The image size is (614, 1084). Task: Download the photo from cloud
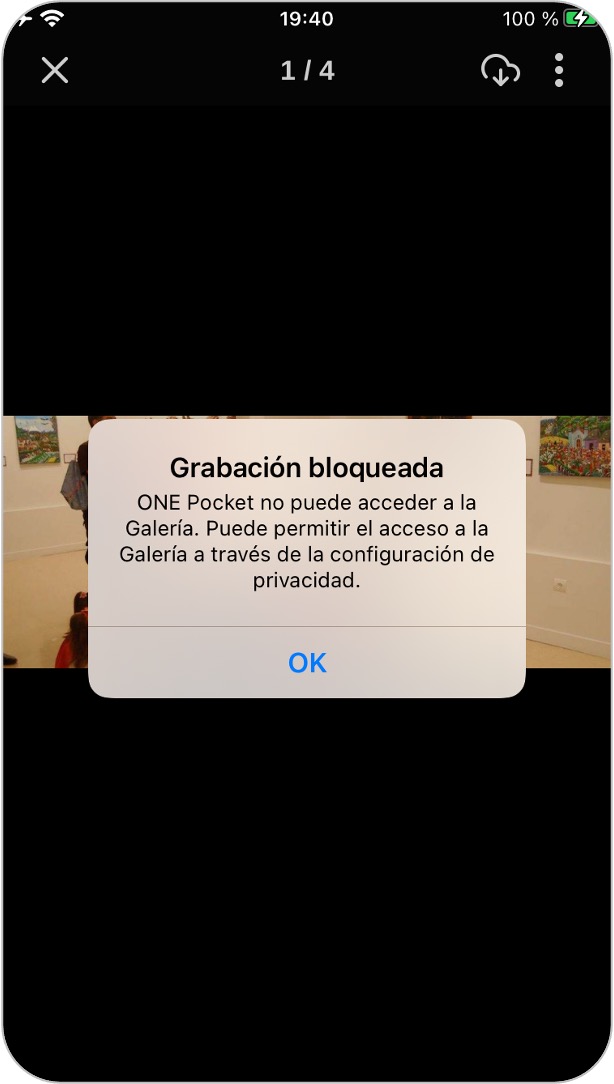click(500, 70)
